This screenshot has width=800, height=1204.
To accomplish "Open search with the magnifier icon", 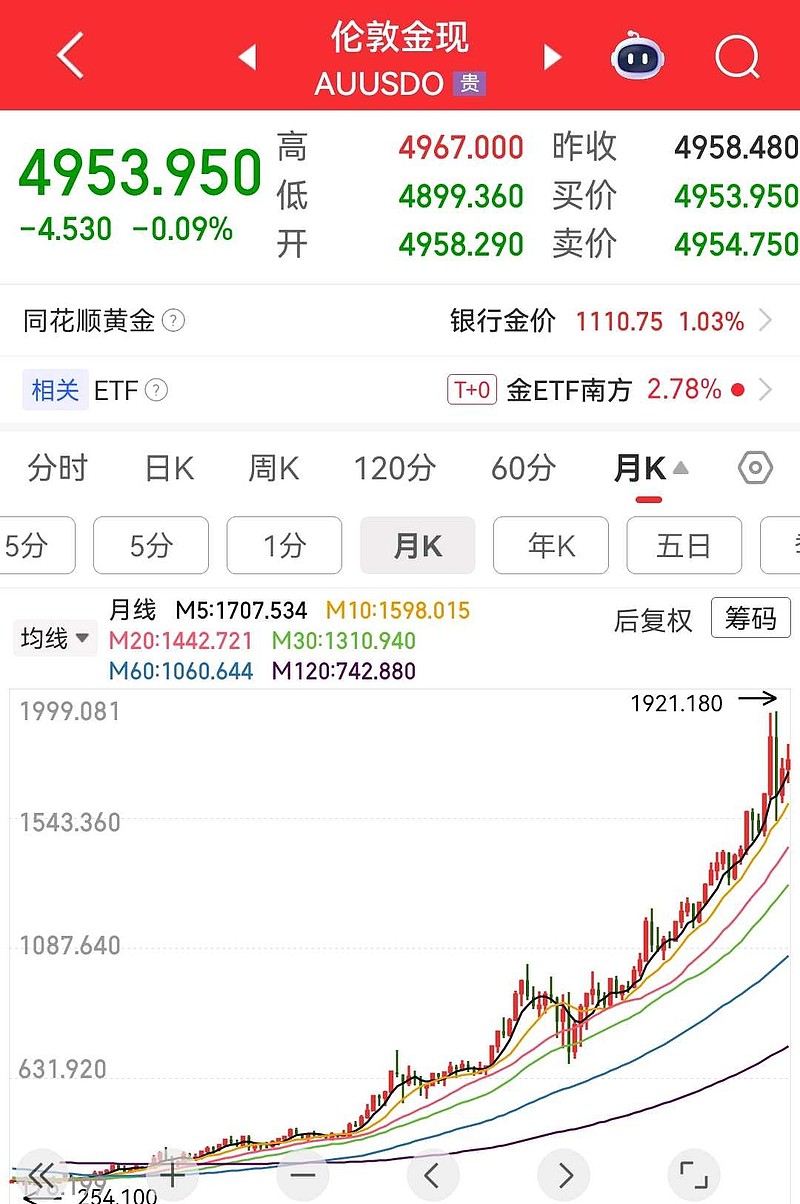I will tap(737, 55).
